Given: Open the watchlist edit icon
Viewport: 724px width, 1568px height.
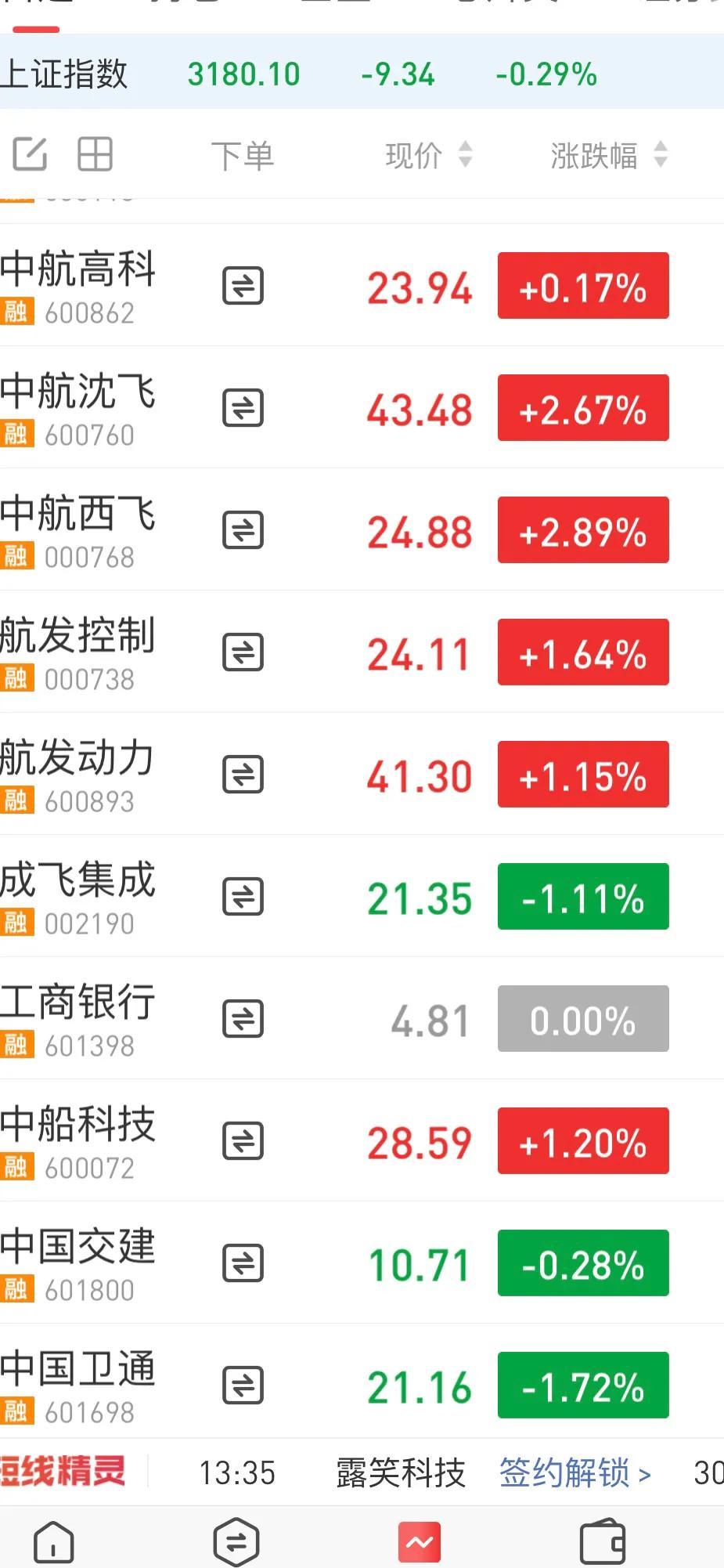Looking at the screenshot, I should point(30,154).
